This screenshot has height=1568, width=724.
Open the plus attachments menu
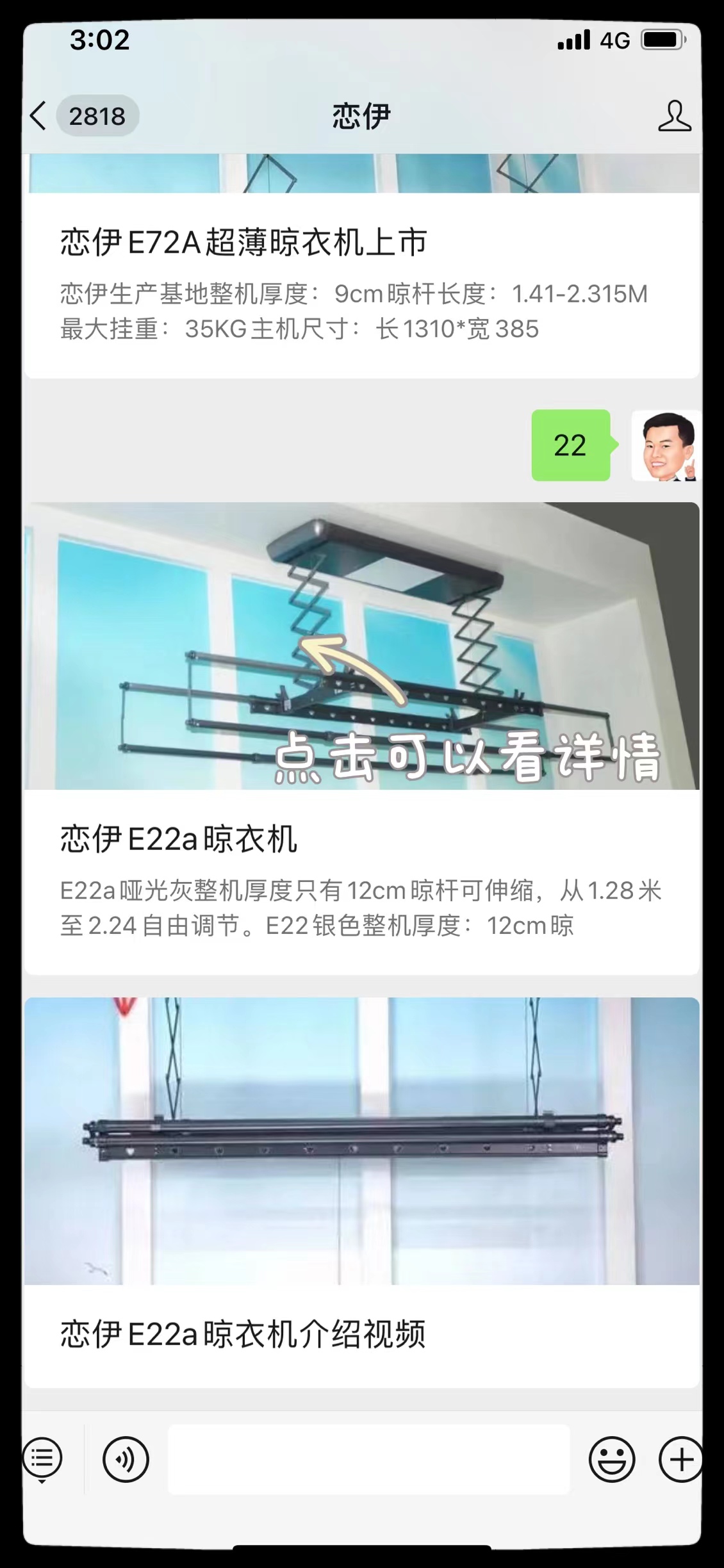click(680, 1460)
